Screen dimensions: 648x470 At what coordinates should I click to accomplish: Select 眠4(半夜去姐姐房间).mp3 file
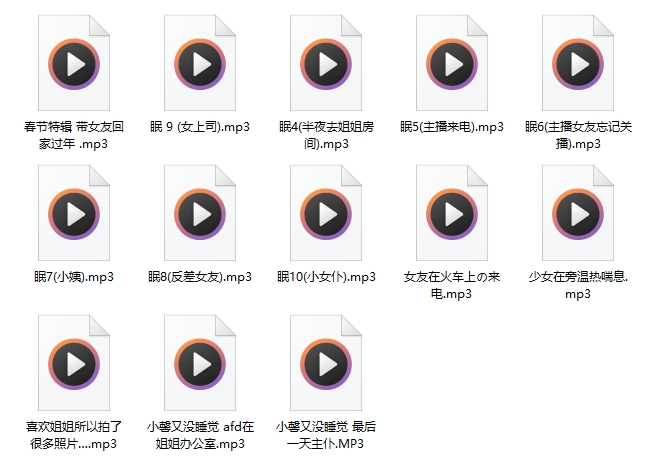tap(326, 63)
